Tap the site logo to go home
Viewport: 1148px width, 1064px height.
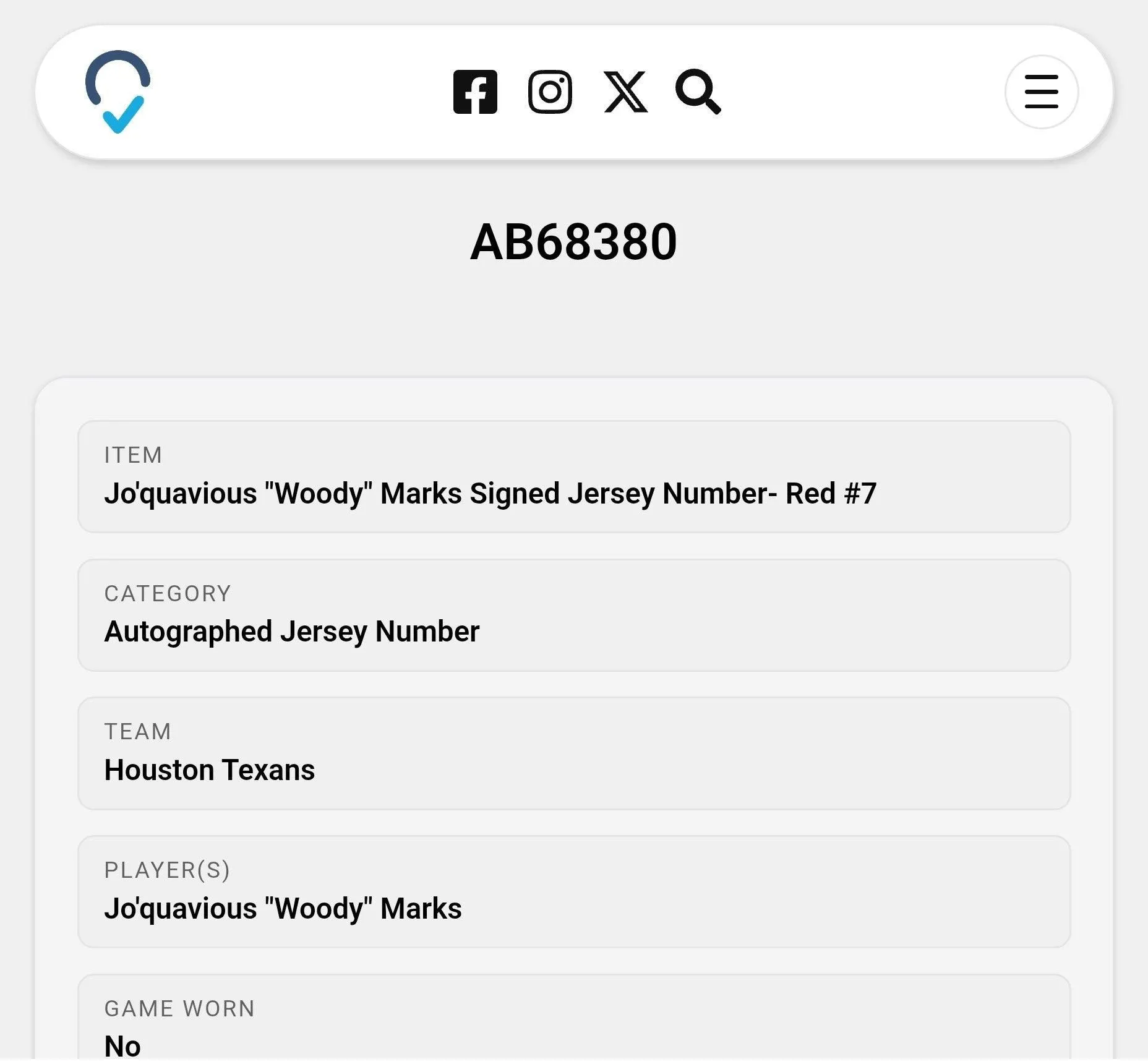pyautogui.click(x=118, y=92)
